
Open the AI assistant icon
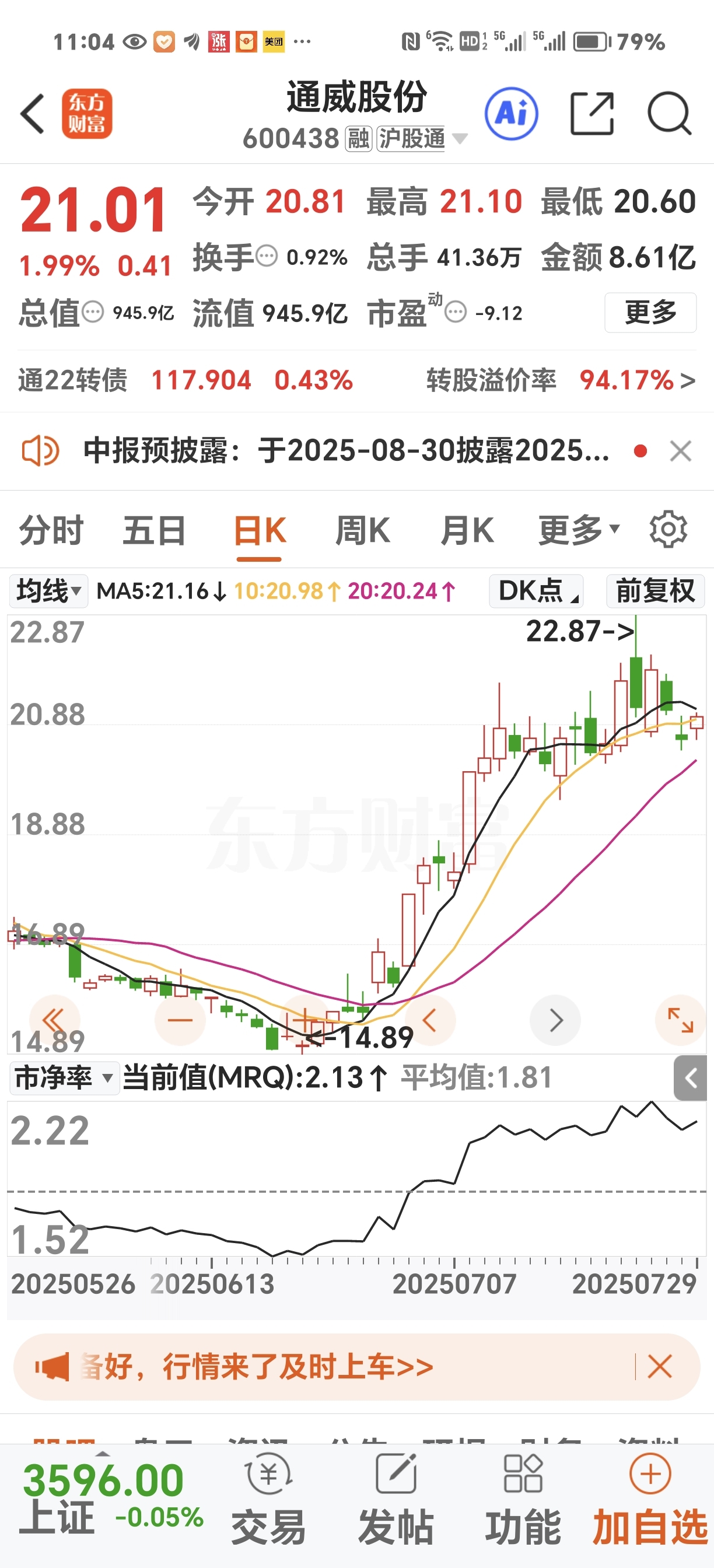512,113
